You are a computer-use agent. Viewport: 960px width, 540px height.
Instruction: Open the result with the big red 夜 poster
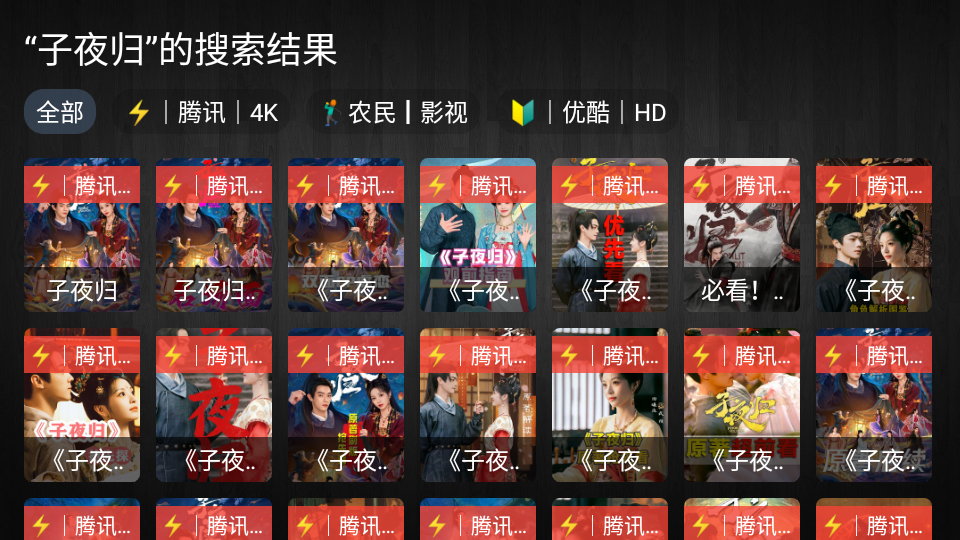214,405
